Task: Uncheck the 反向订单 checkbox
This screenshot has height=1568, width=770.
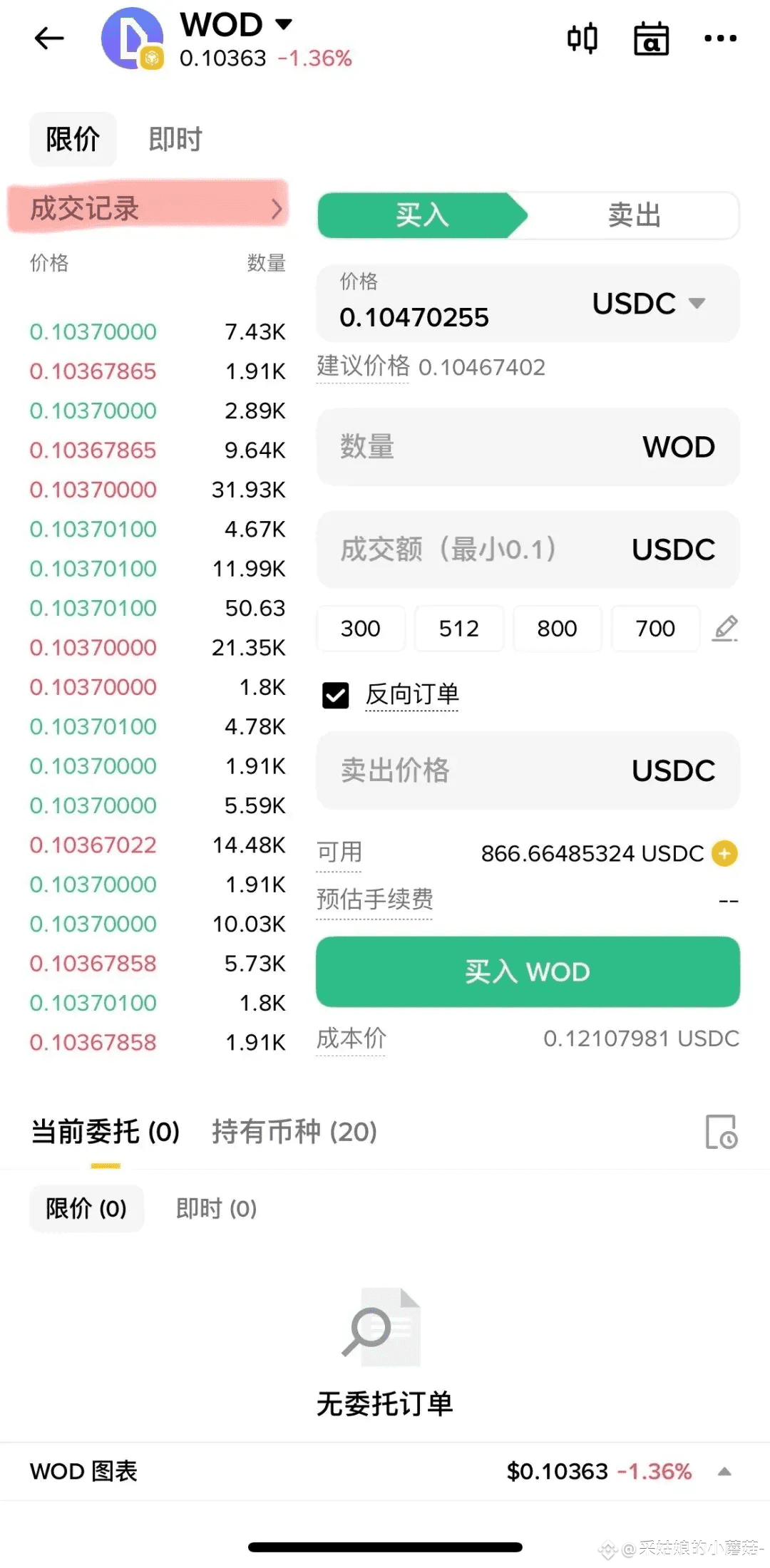Action: [336, 695]
